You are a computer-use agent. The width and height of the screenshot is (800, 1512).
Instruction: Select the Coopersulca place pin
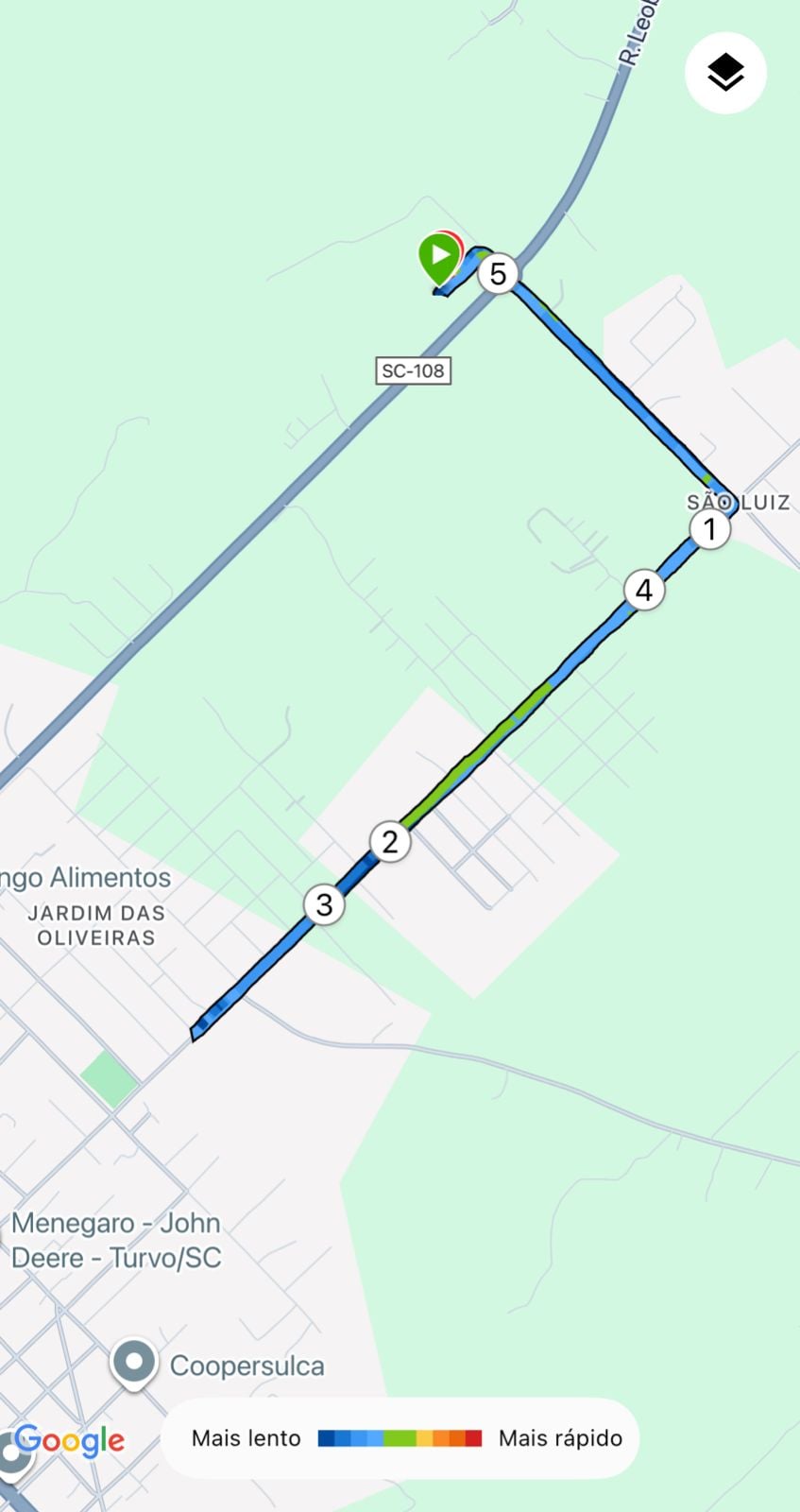134,1363
